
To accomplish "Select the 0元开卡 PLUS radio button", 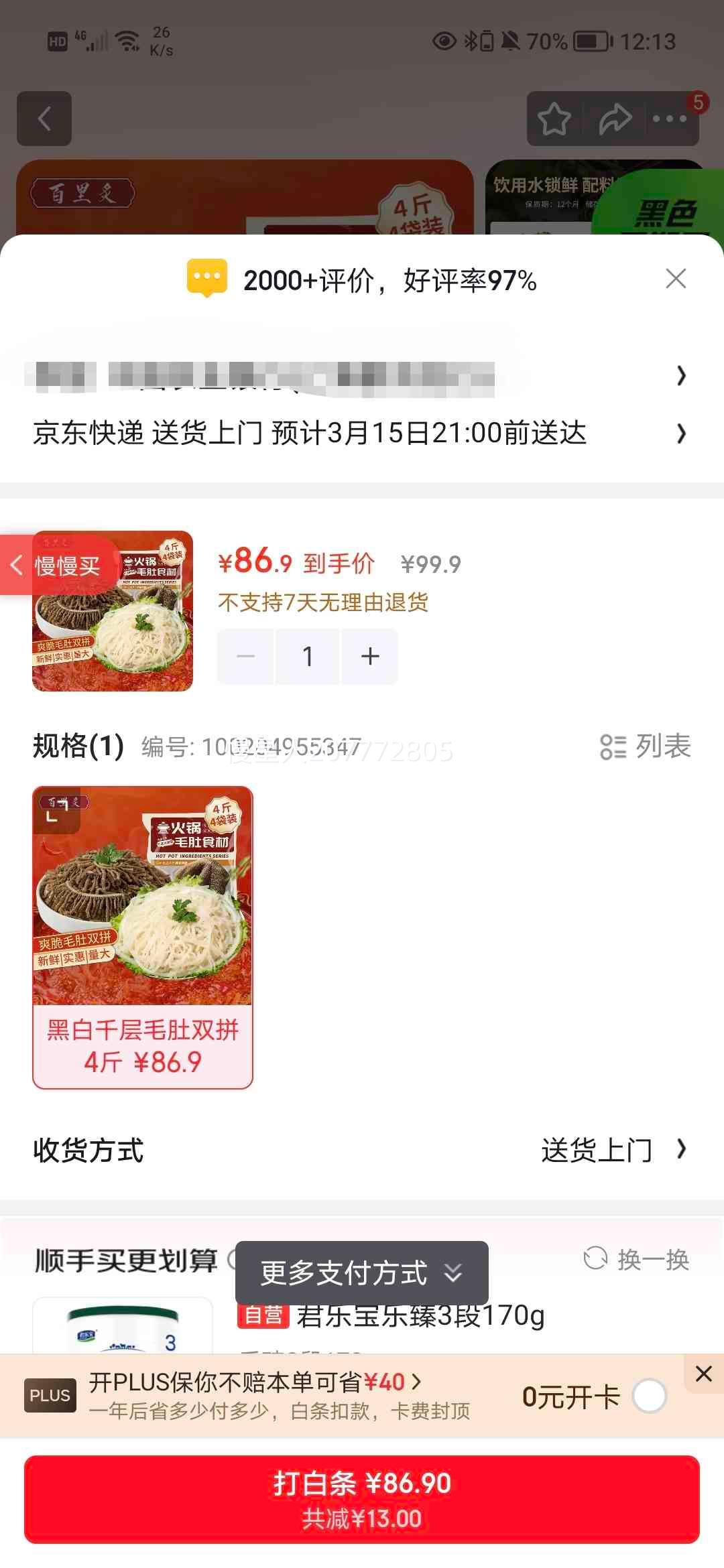I will pyautogui.click(x=649, y=1397).
